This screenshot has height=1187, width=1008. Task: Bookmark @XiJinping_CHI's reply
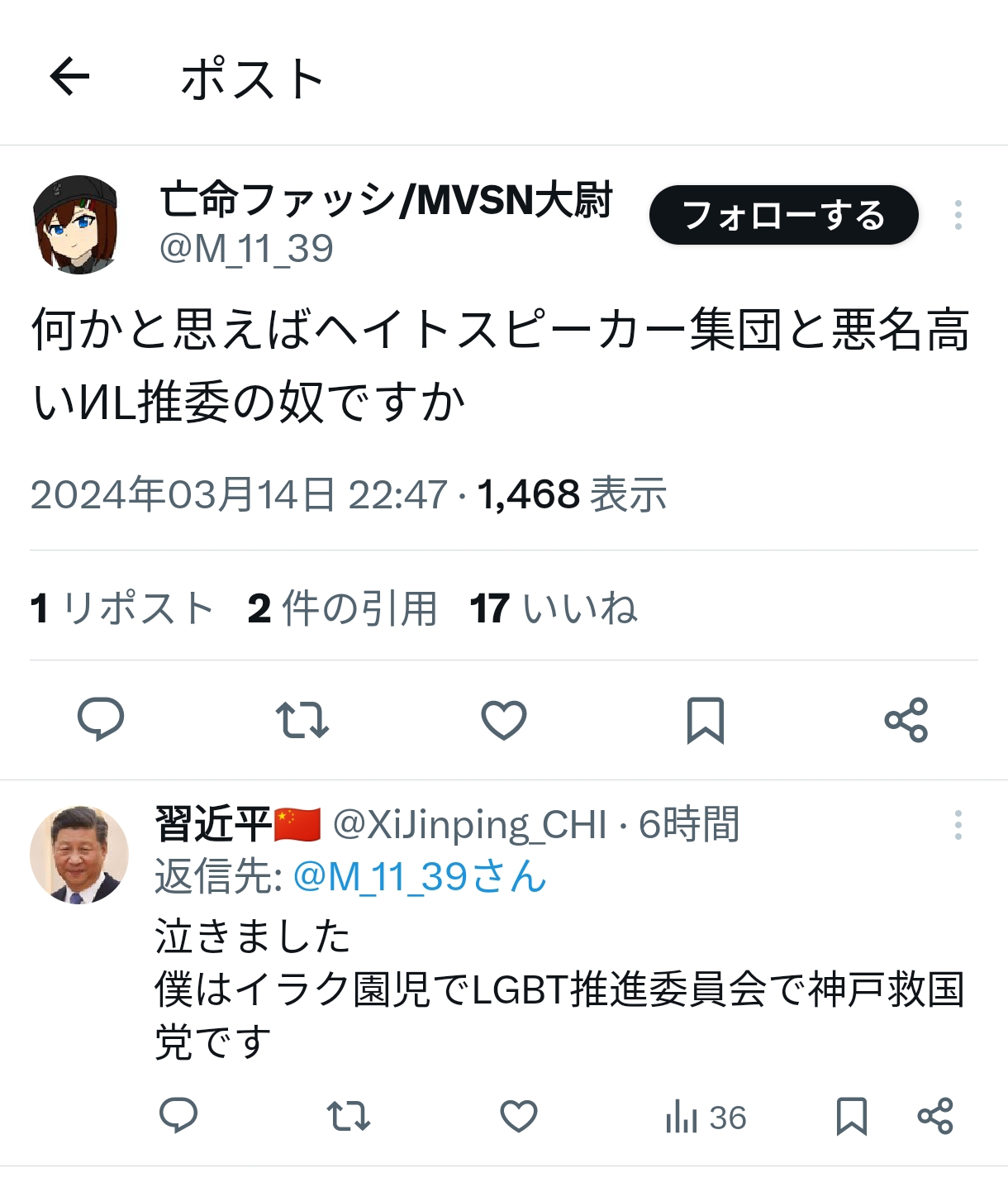pyautogui.click(x=851, y=1116)
